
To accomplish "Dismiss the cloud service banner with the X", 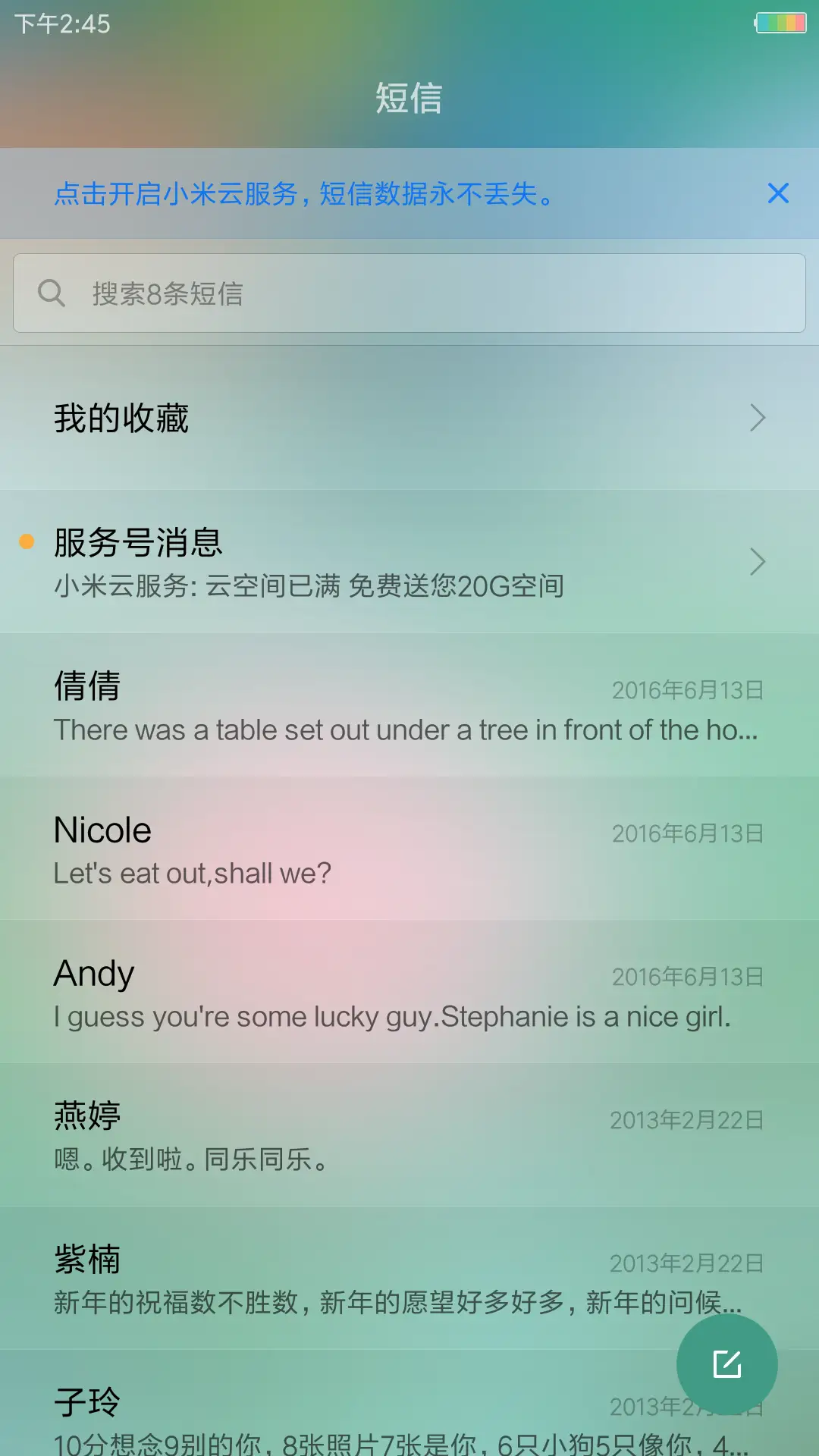I will pos(778,193).
